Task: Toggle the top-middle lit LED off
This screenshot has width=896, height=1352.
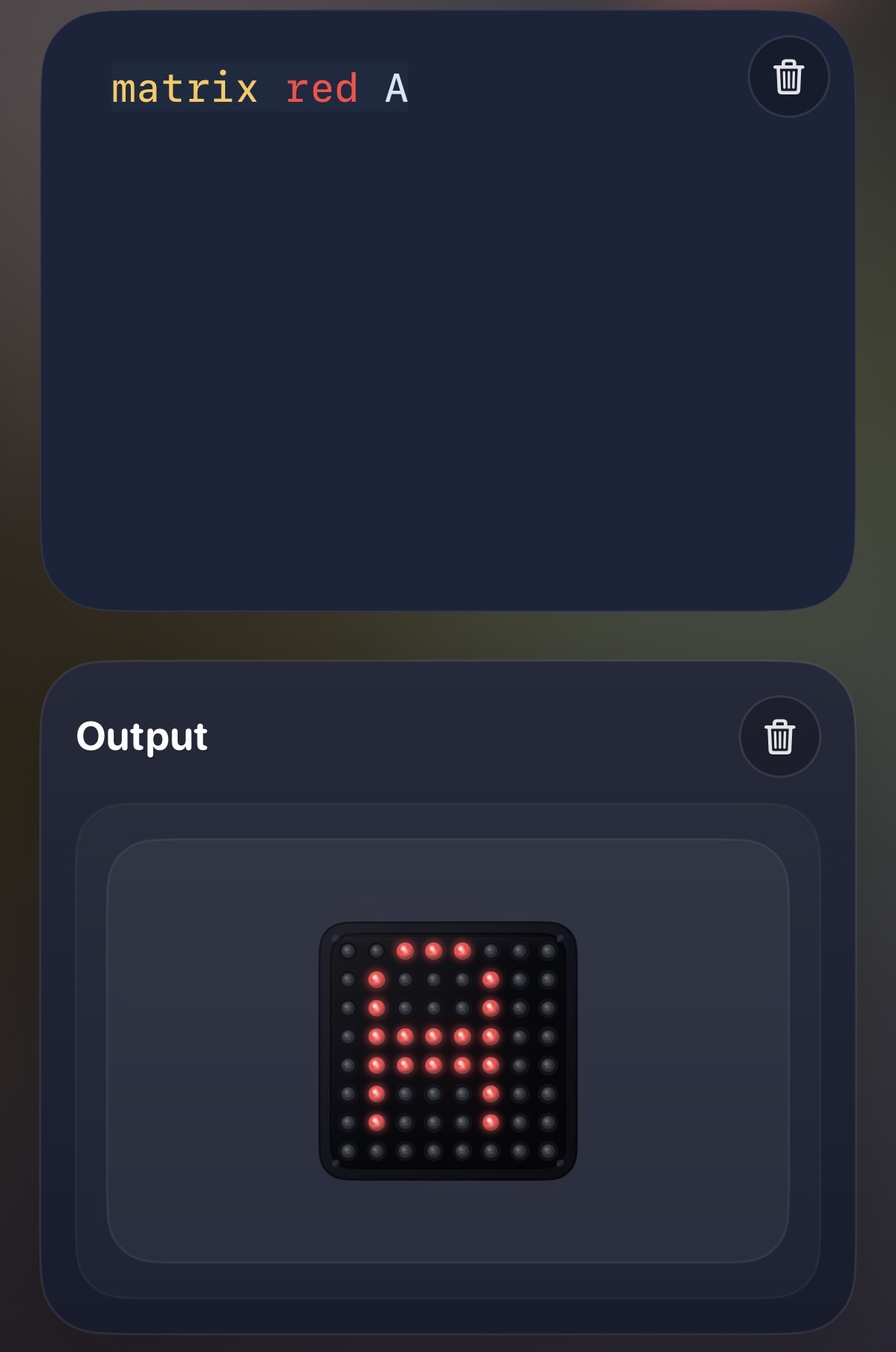Action: pyautogui.click(x=435, y=949)
